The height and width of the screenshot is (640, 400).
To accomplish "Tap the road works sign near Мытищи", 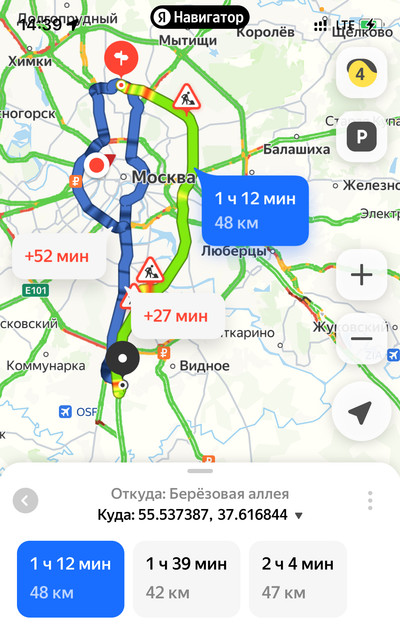I will 187,97.
